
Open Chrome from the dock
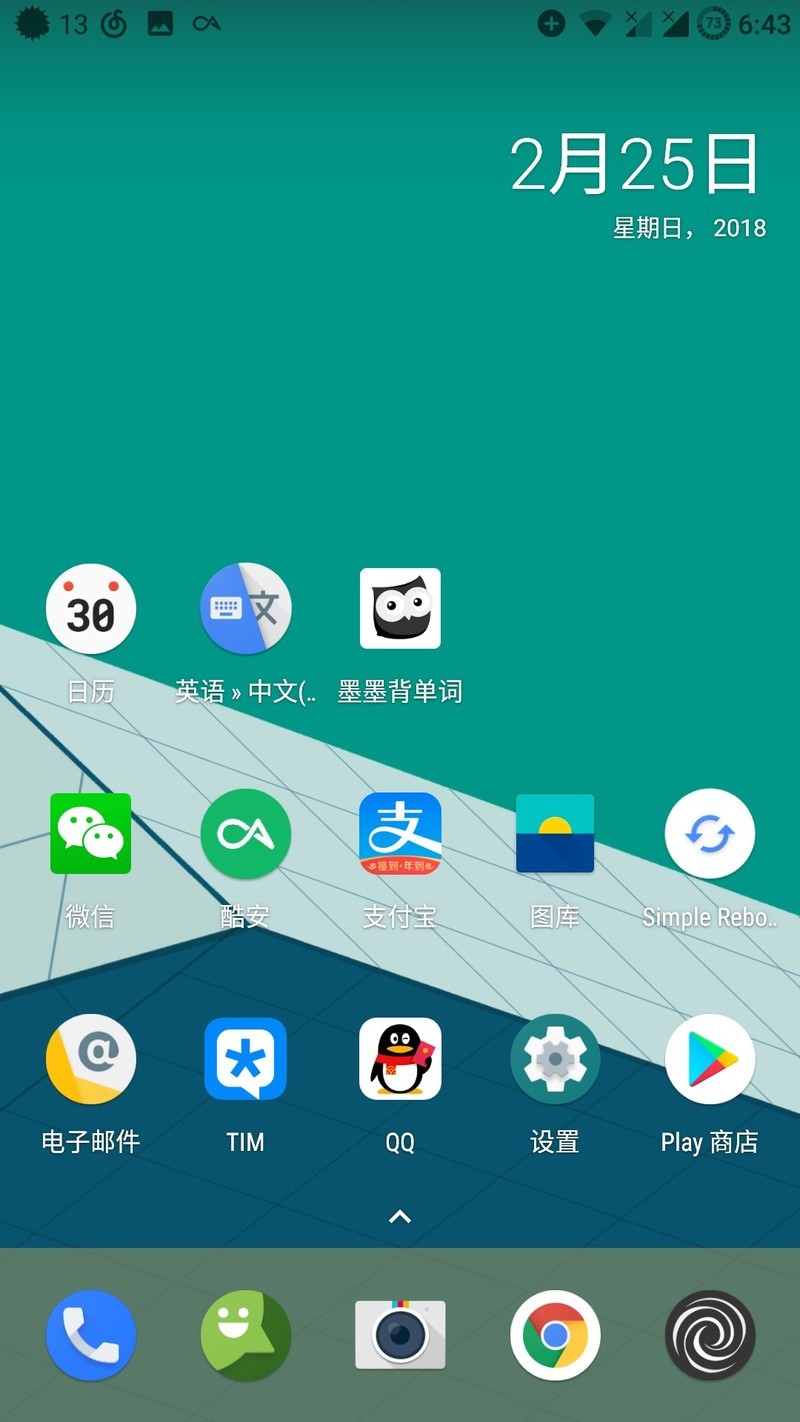pyautogui.click(x=555, y=1335)
